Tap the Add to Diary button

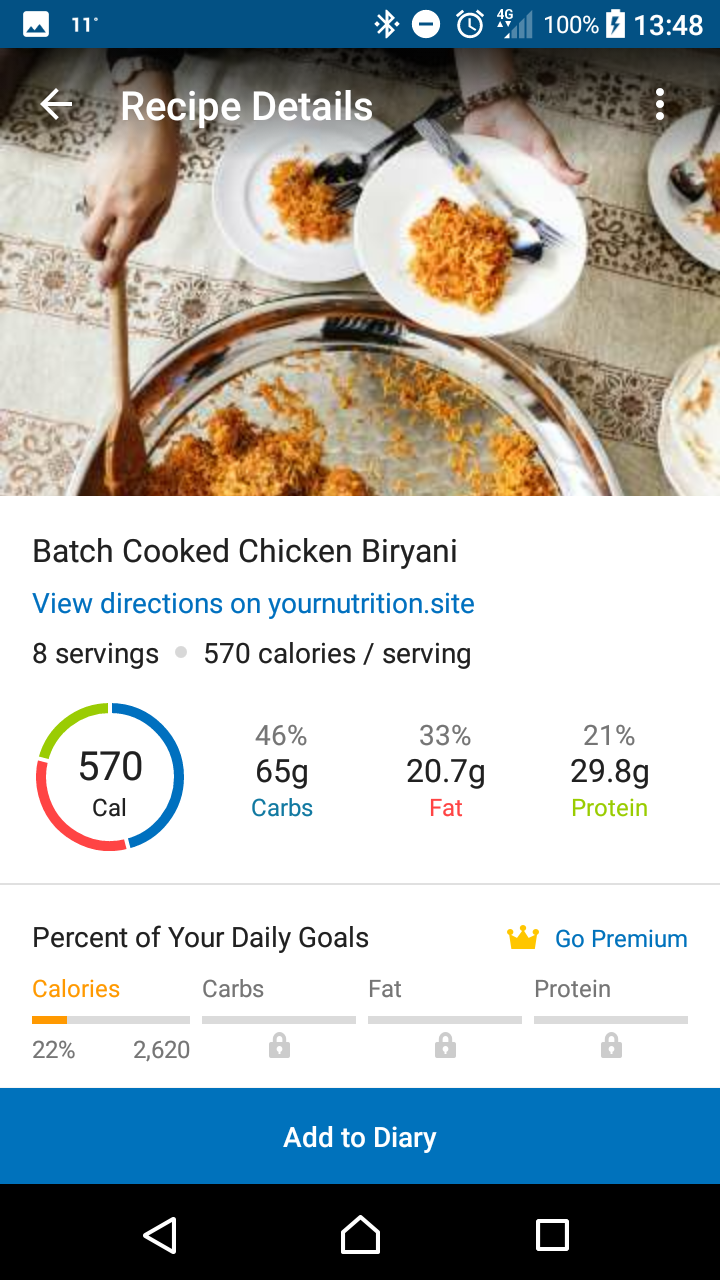[x=360, y=1136]
